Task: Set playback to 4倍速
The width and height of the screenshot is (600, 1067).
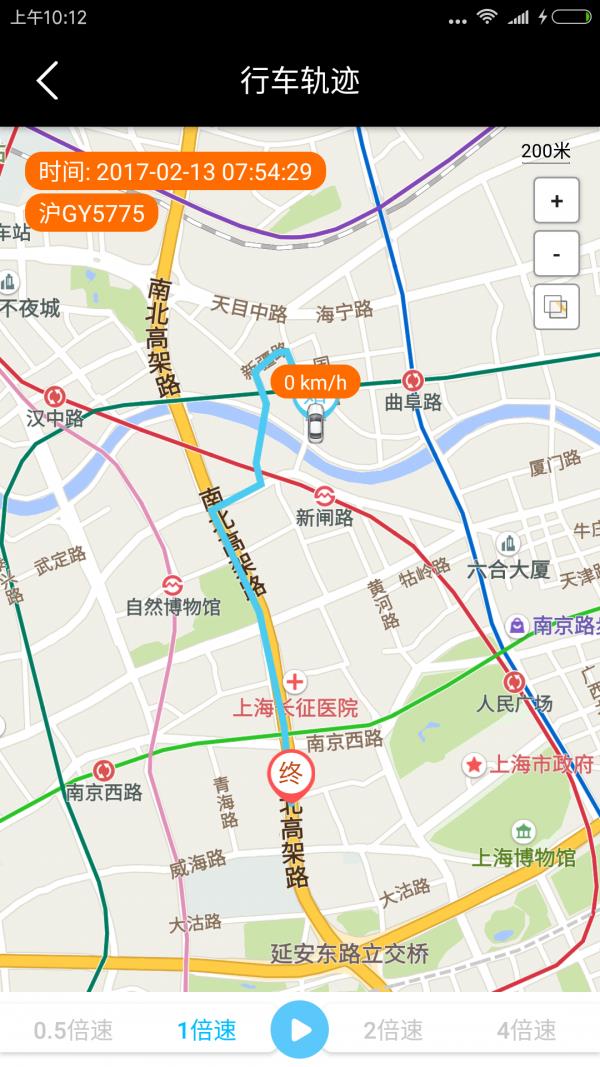Action: pyautogui.click(x=526, y=1030)
